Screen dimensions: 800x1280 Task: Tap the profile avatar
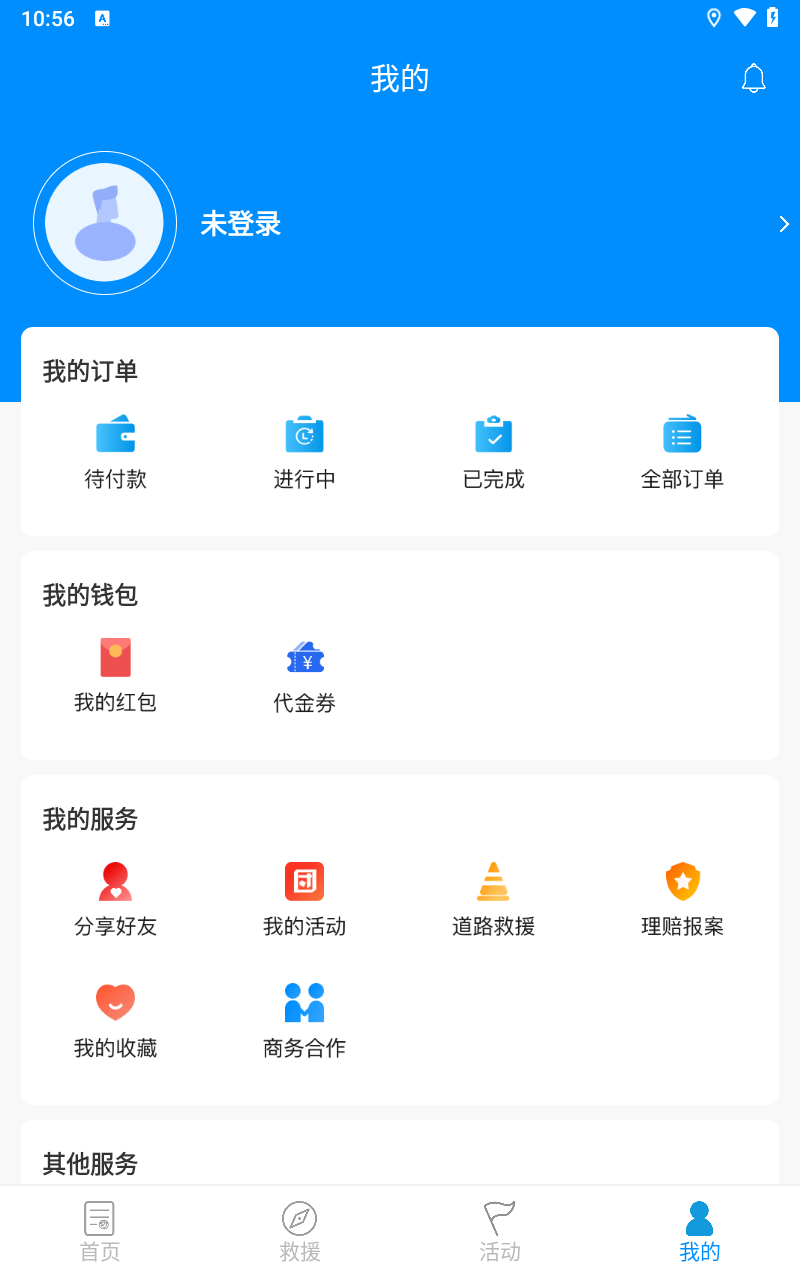pos(105,223)
